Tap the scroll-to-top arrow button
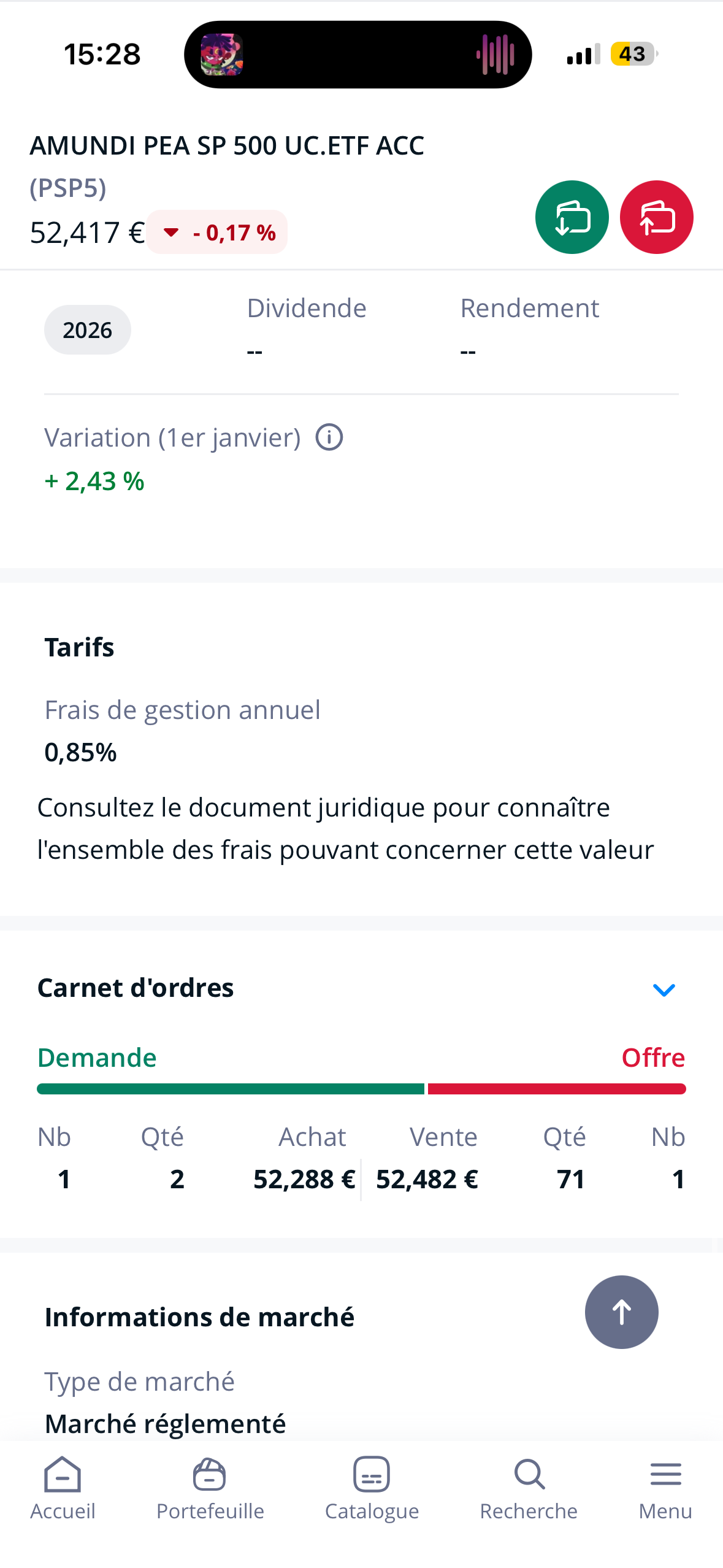The image size is (723, 1568). (621, 1312)
